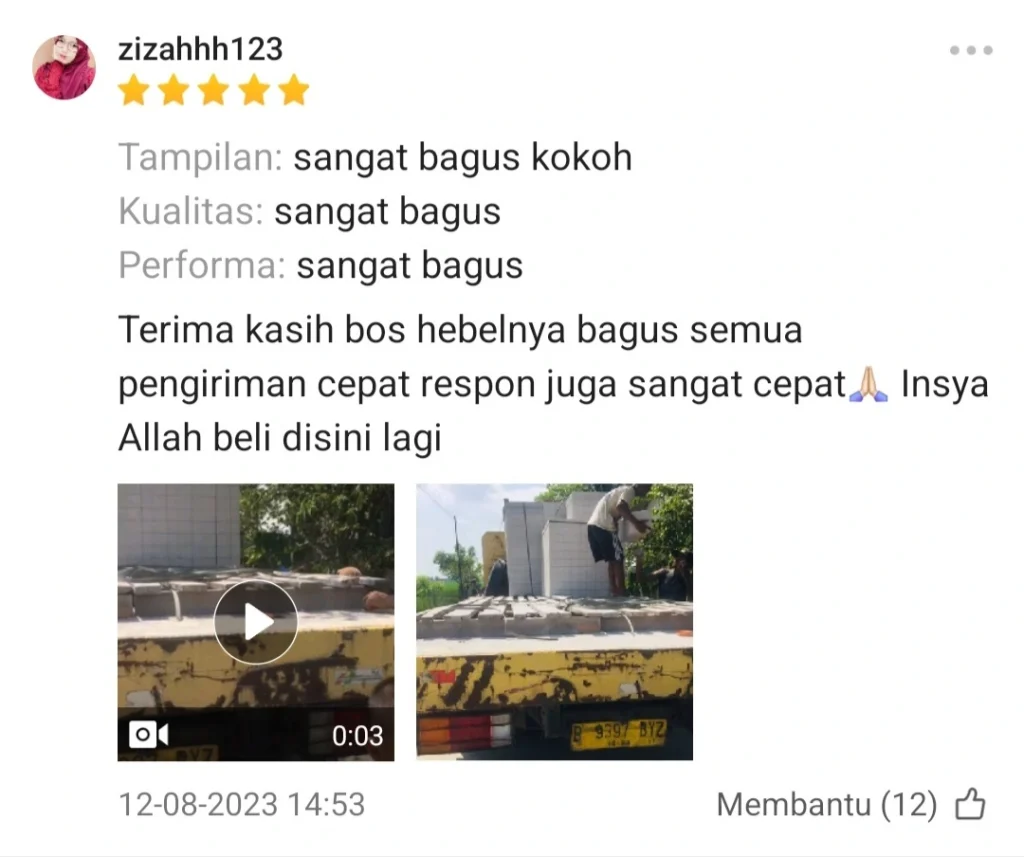
Task: Mark the review as Membantu with thumbs-up
Action: pyautogui.click(x=970, y=804)
